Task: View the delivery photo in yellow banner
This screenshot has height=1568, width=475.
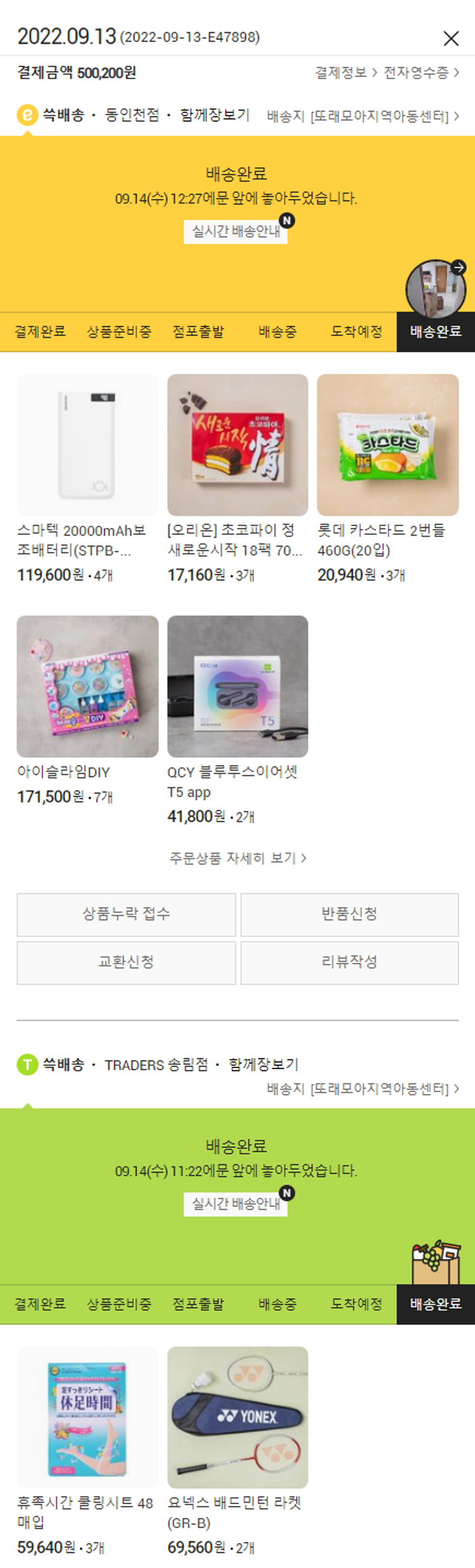Action: pyautogui.click(x=436, y=290)
